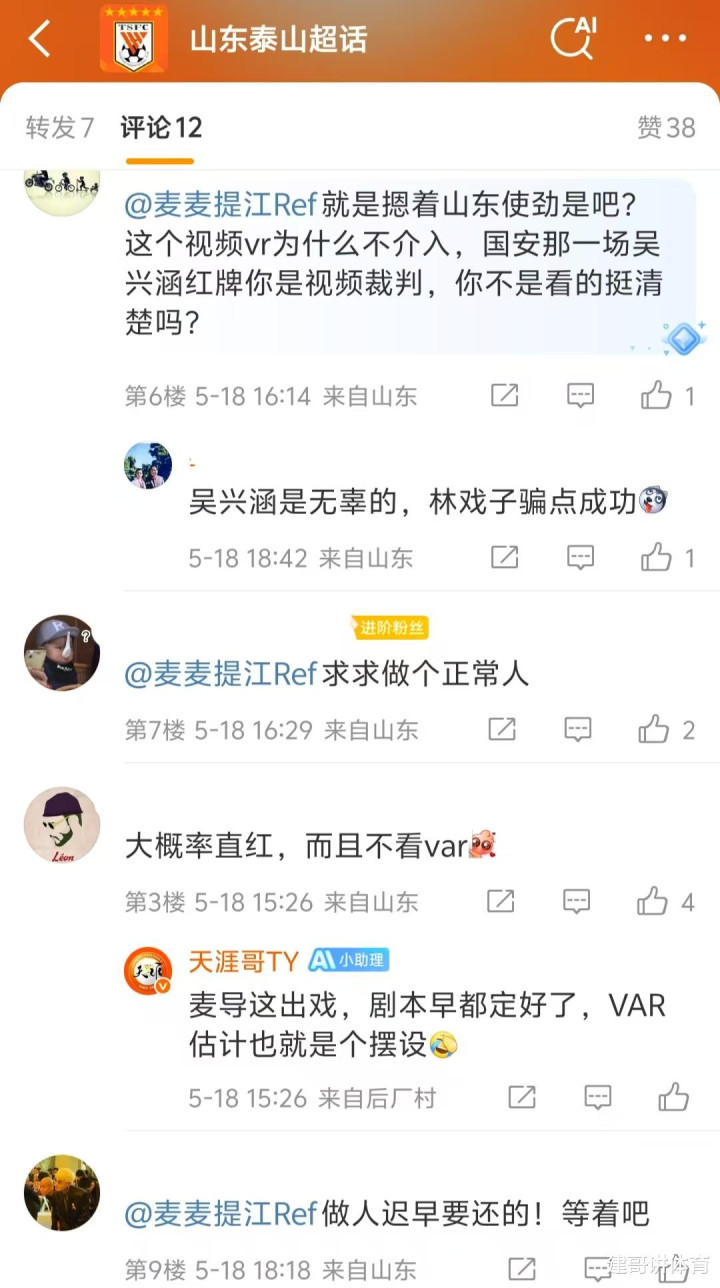This screenshot has width=720, height=1288.
Task: Open 天涯哥TY's profile name
Action: click(x=244, y=961)
